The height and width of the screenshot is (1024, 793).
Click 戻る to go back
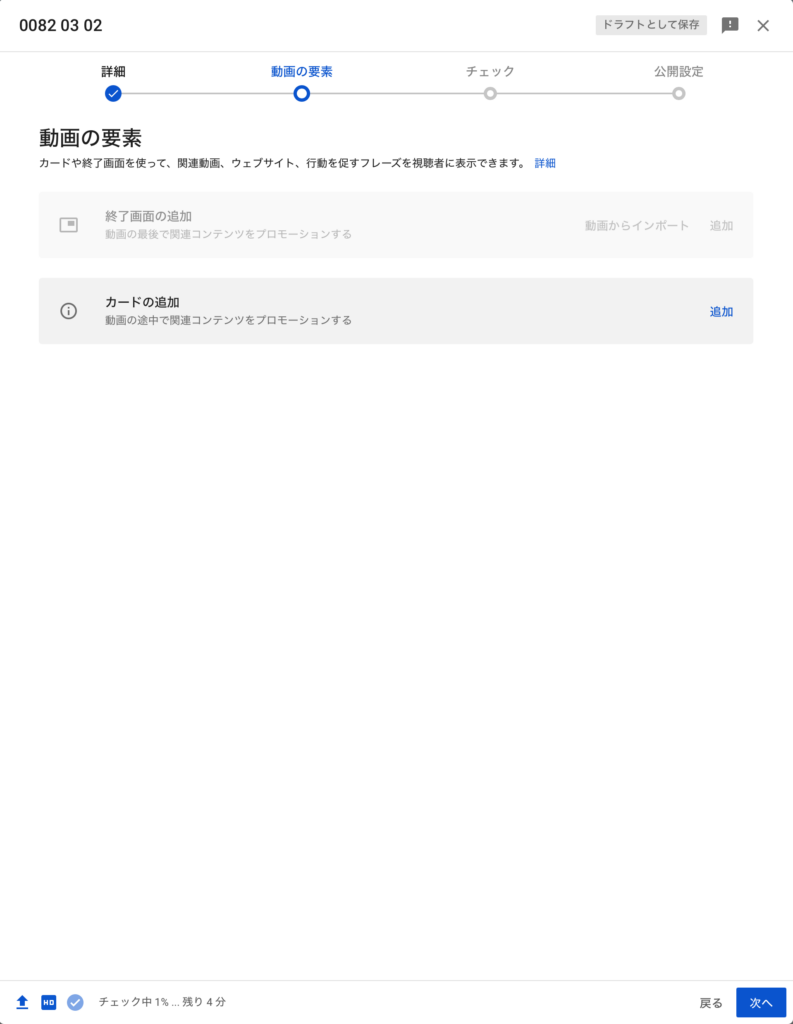point(711,1002)
